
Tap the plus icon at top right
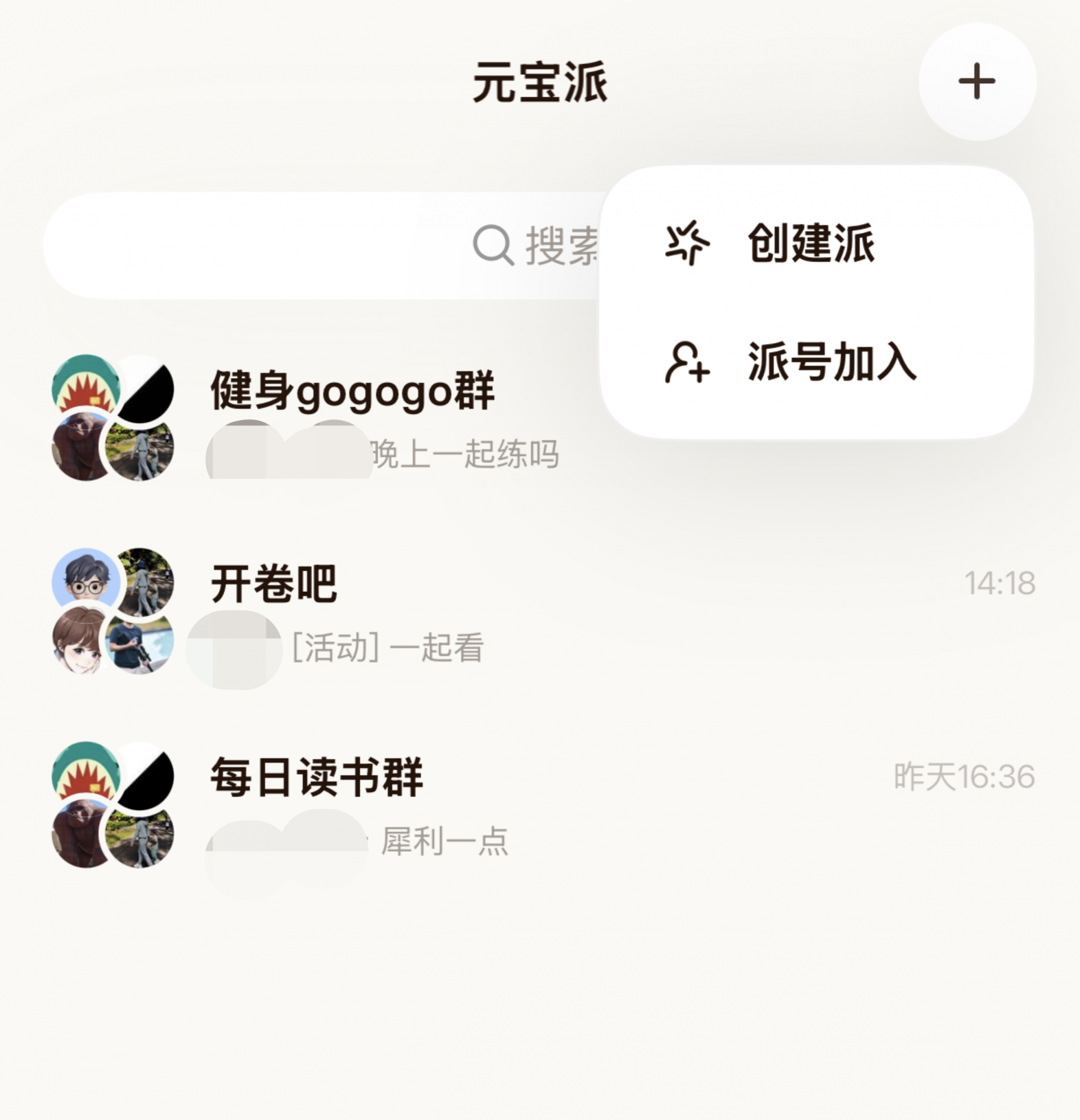click(976, 80)
